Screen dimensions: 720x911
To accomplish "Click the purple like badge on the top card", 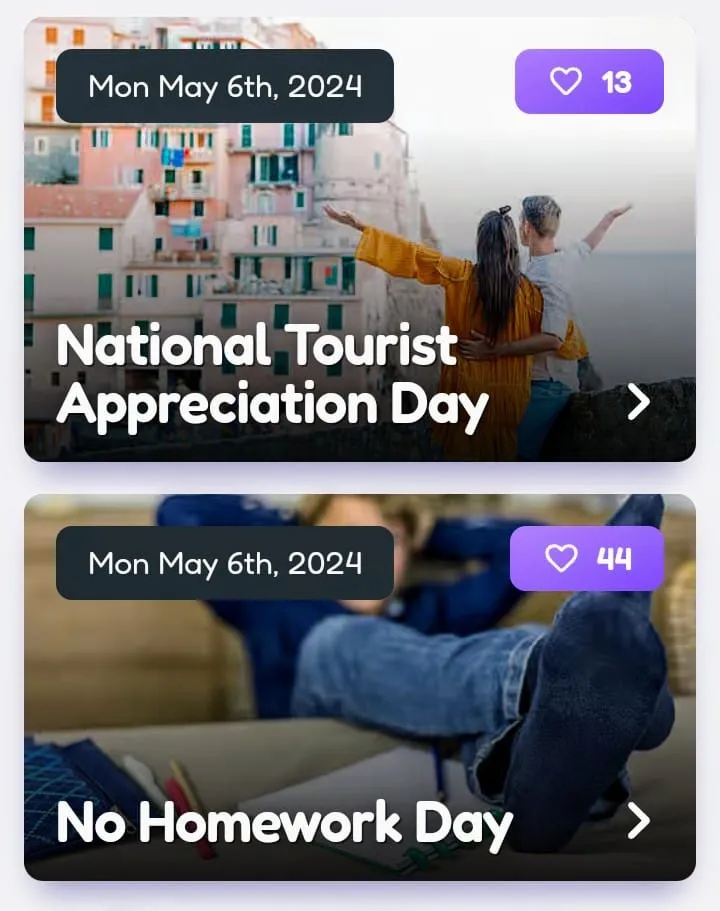I will click(588, 82).
